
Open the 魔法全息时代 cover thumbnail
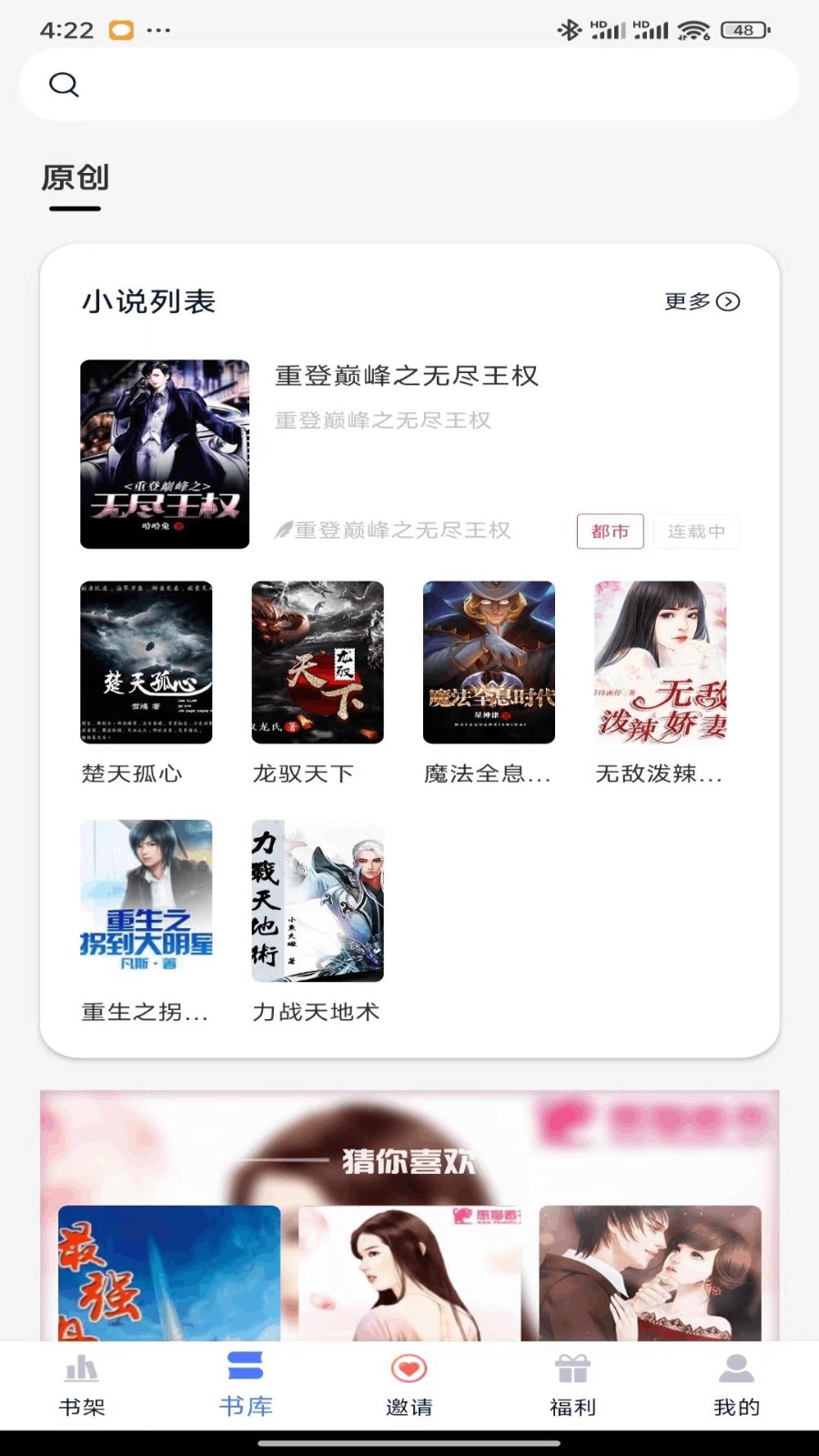[x=489, y=662]
